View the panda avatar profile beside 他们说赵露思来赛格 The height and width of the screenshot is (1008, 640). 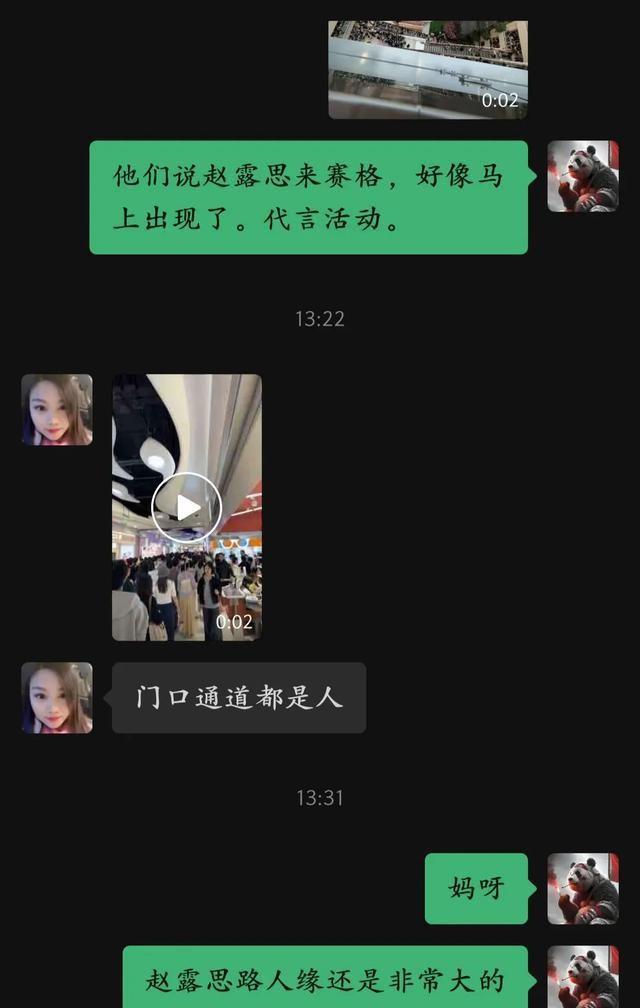coord(583,176)
